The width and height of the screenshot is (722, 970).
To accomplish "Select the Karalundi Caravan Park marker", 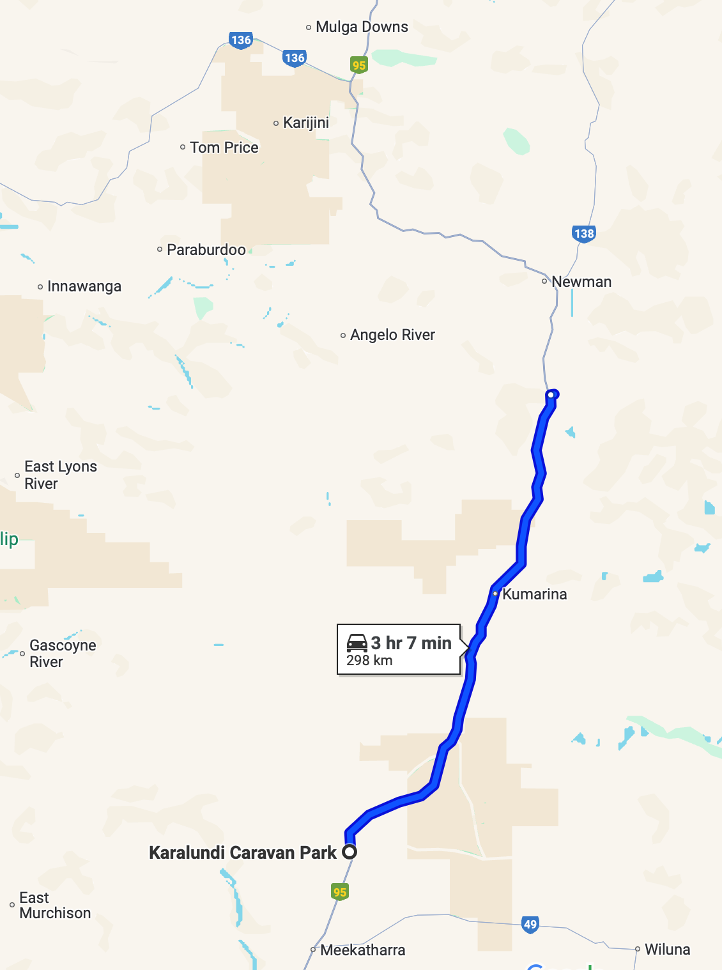I will pyautogui.click(x=350, y=852).
